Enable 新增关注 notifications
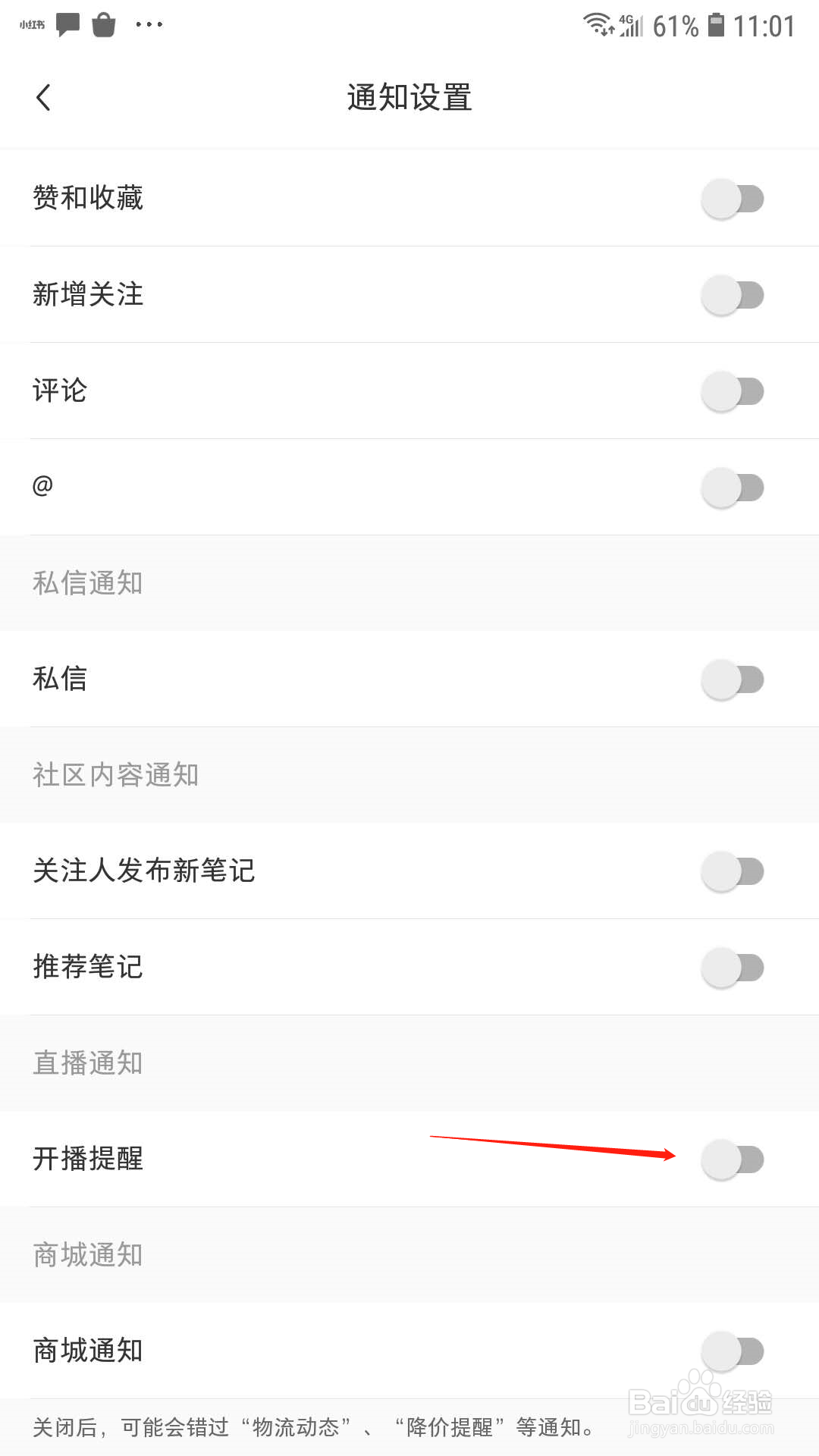Screen dimensions: 819x1456 pyautogui.click(x=733, y=295)
